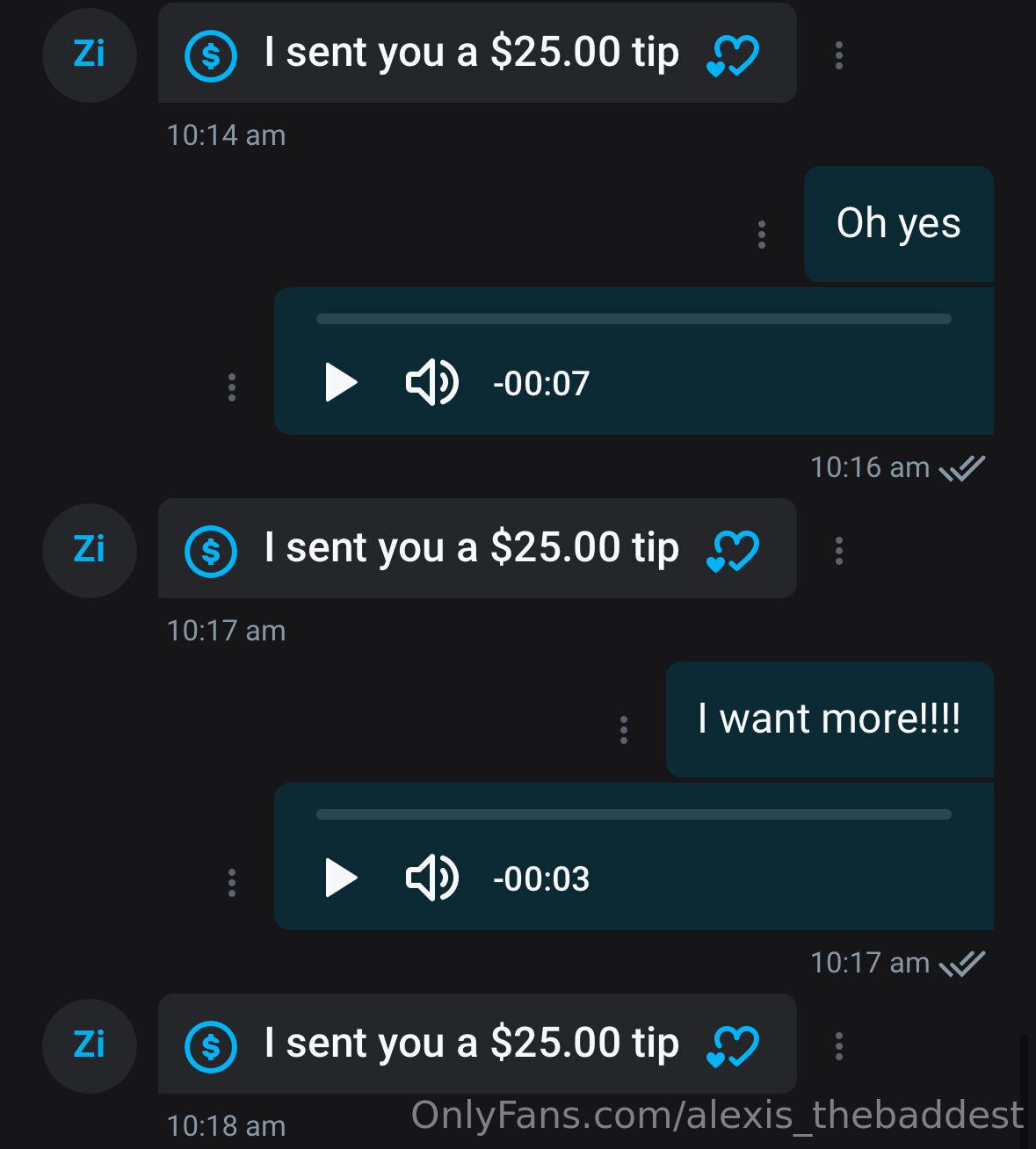Open options for 'I want more!!!!' message
Image resolution: width=1036 pixels, height=1149 pixels.
tap(624, 730)
